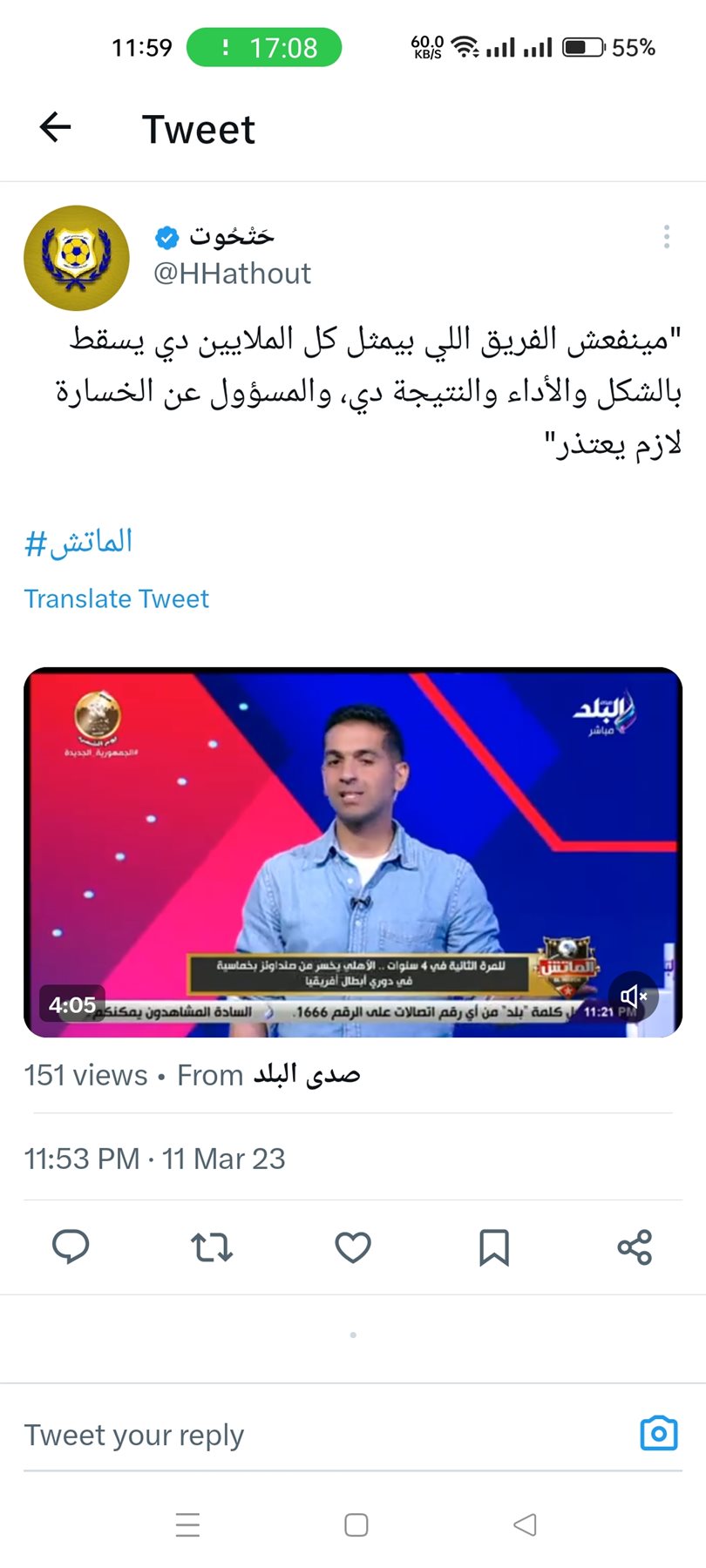
Task: Like this tweet
Action: [x=353, y=1247]
